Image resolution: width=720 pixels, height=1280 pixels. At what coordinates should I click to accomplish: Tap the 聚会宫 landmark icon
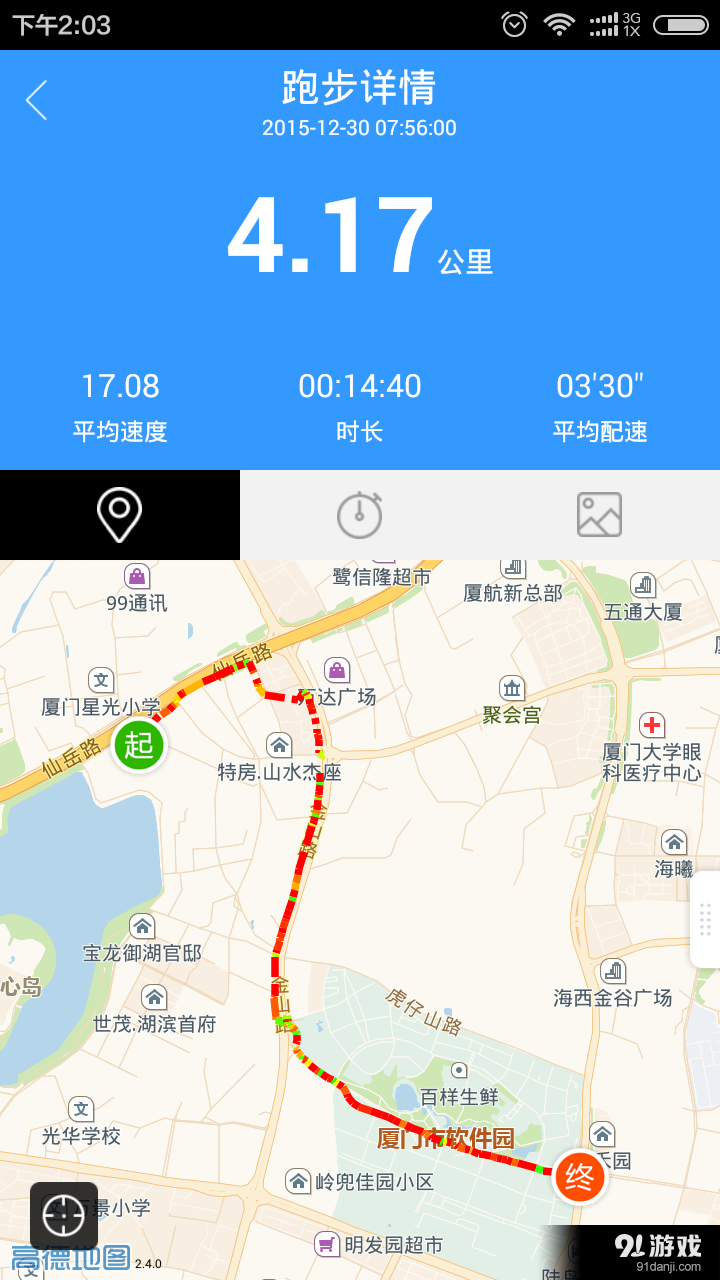pyautogui.click(x=511, y=687)
